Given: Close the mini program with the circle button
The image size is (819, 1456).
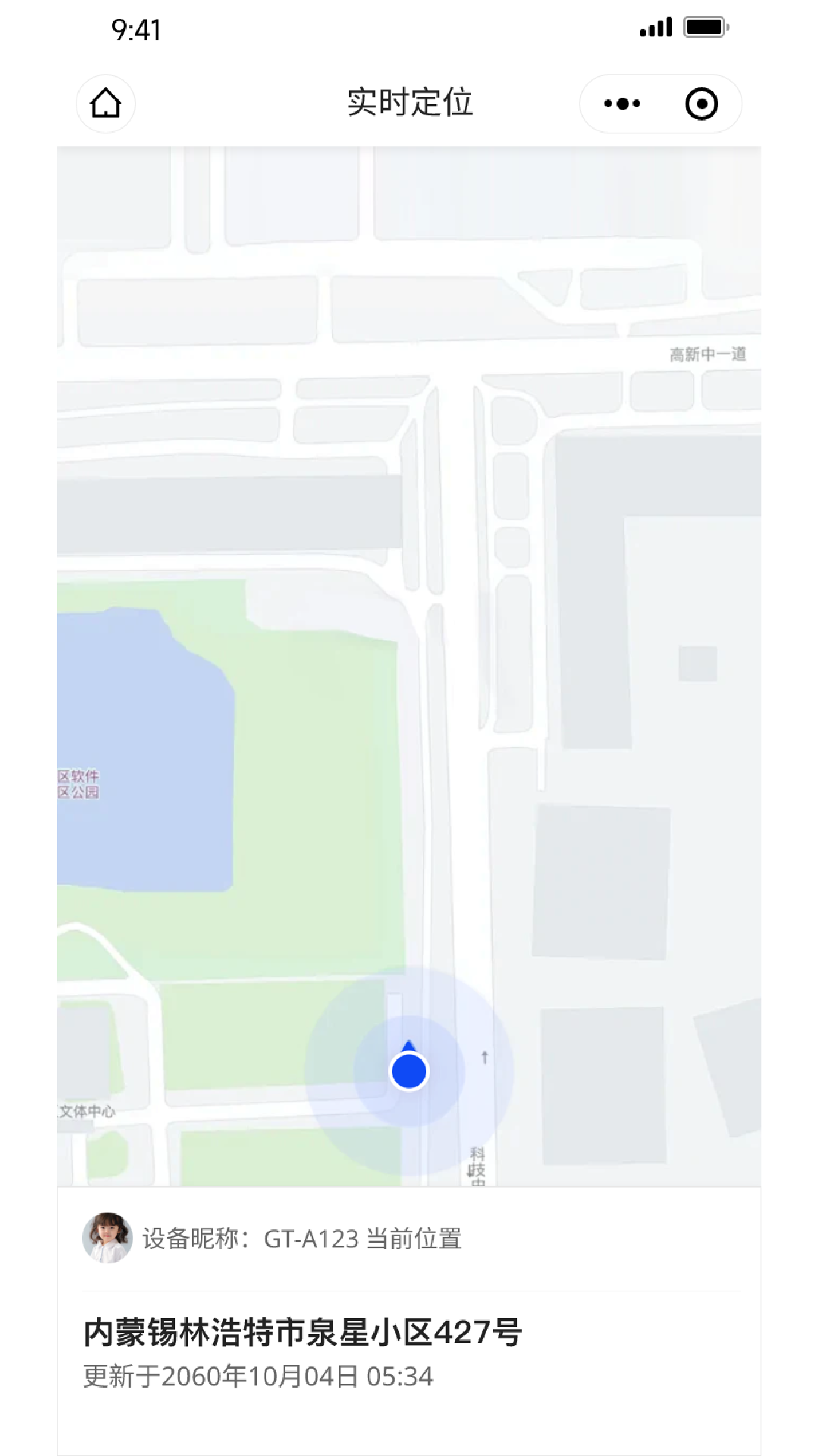Looking at the screenshot, I should 701,104.
